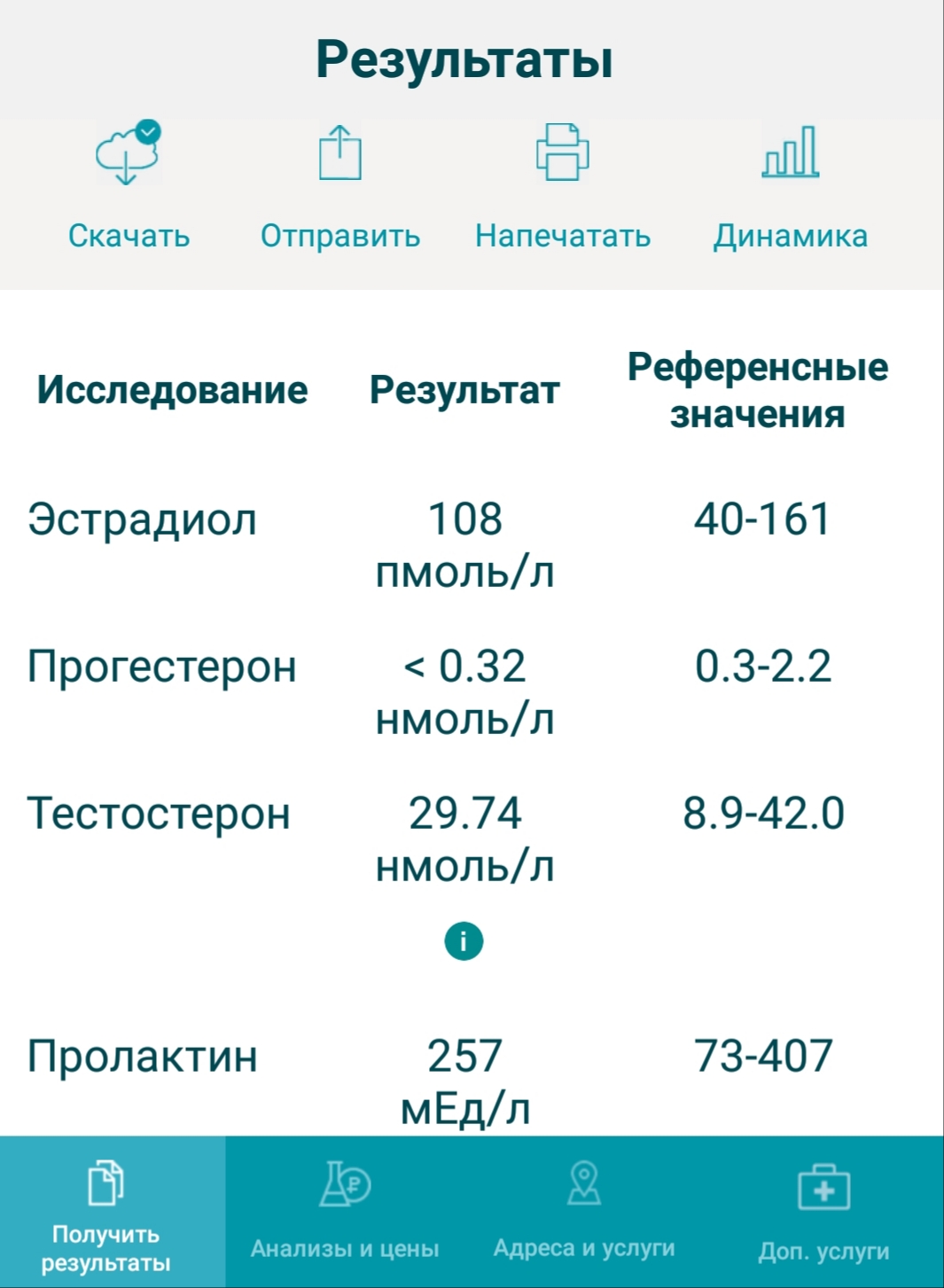Open the Доп. услуги tab

[823, 1213]
